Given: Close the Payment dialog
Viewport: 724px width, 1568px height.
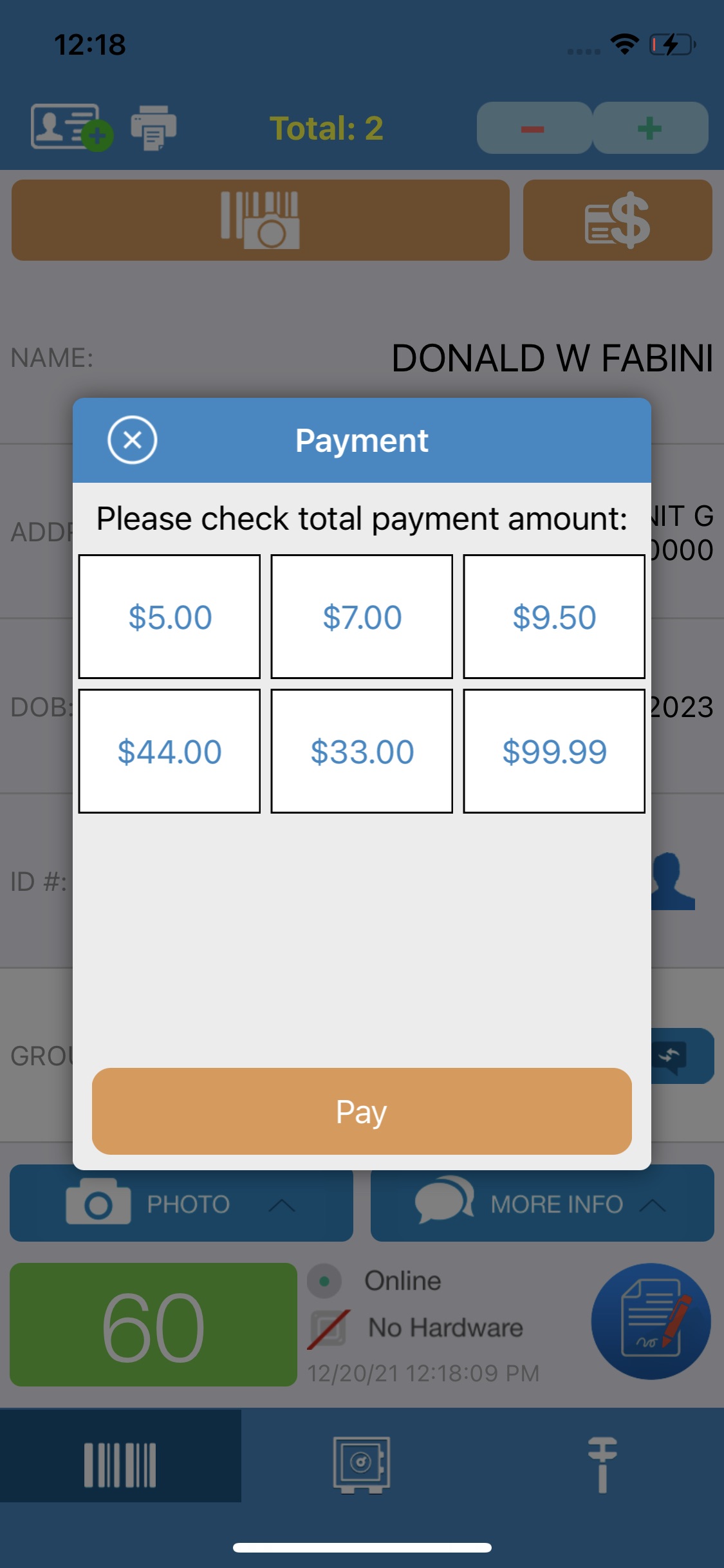Looking at the screenshot, I should (x=133, y=440).
